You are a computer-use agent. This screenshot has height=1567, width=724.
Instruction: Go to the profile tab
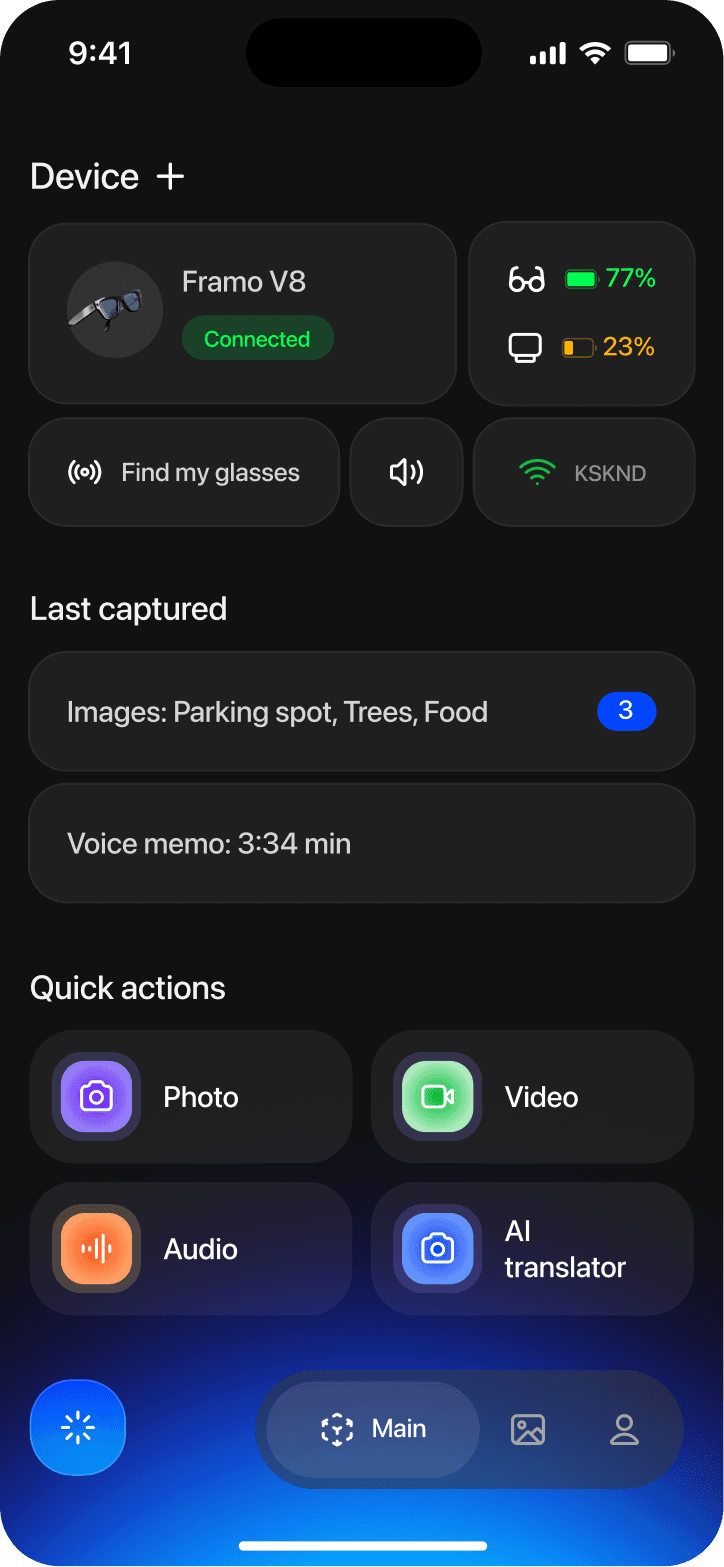624,1429
